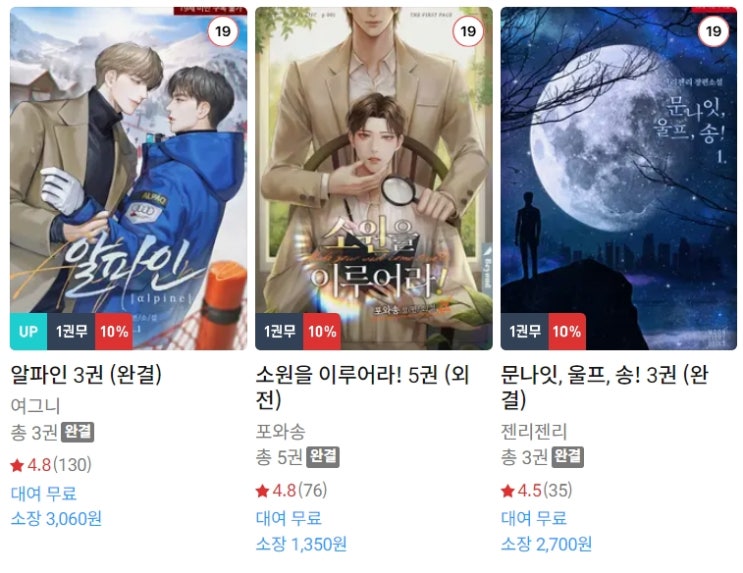Tap the title 소원을 이루어라! 5권 (외전)
This screenshot has height=573, width=743.
click(x=370, y=388)
